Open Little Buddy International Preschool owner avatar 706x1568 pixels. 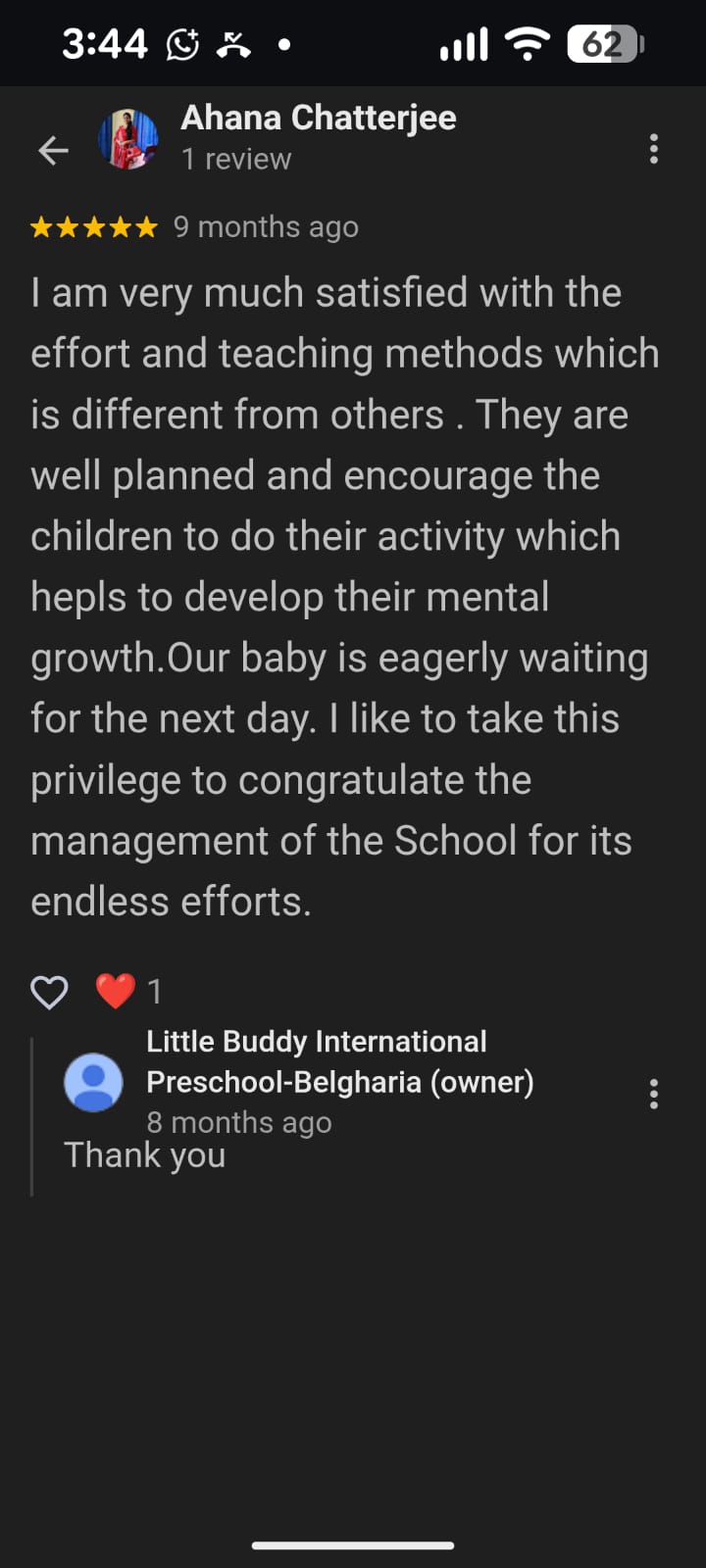tap(93, 1082)
